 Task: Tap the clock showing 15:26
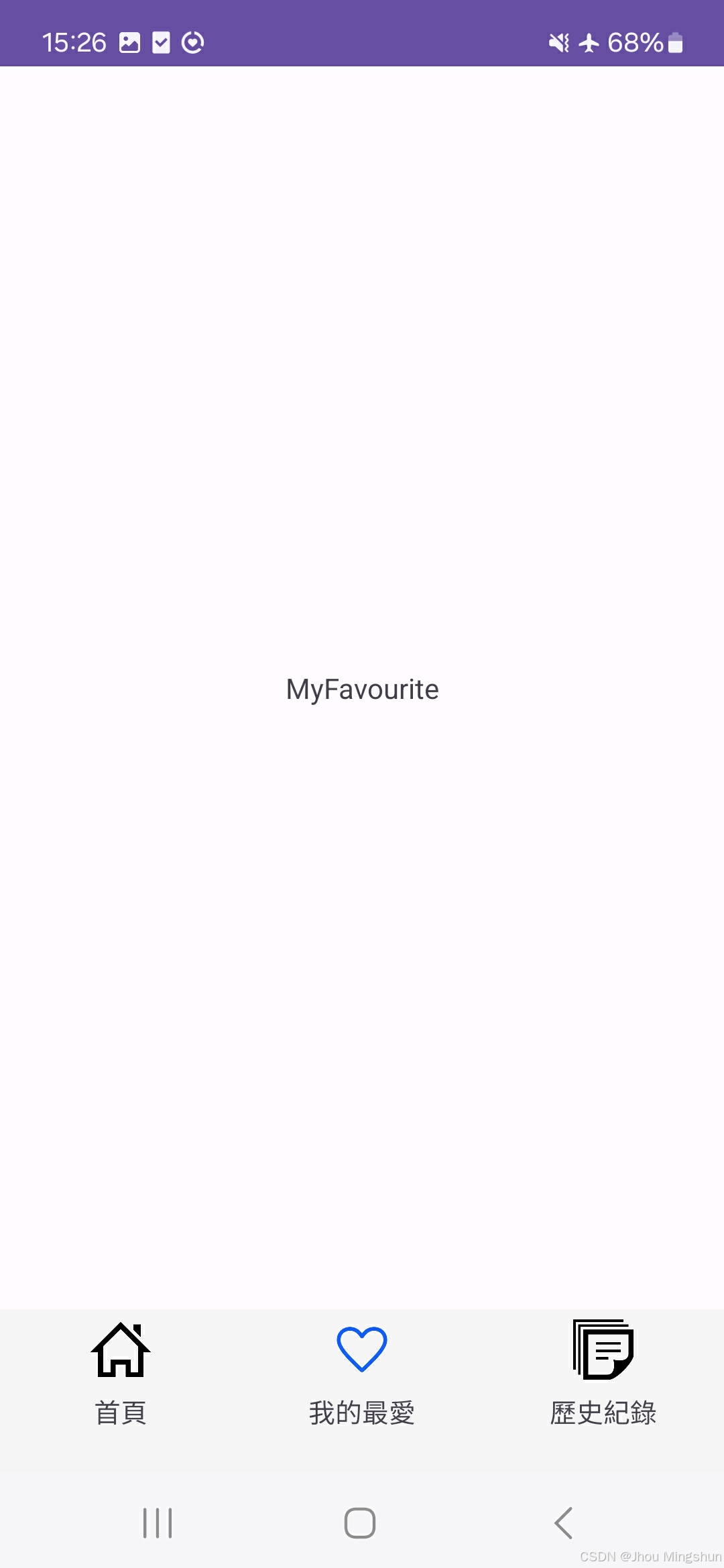click(74, 42)
